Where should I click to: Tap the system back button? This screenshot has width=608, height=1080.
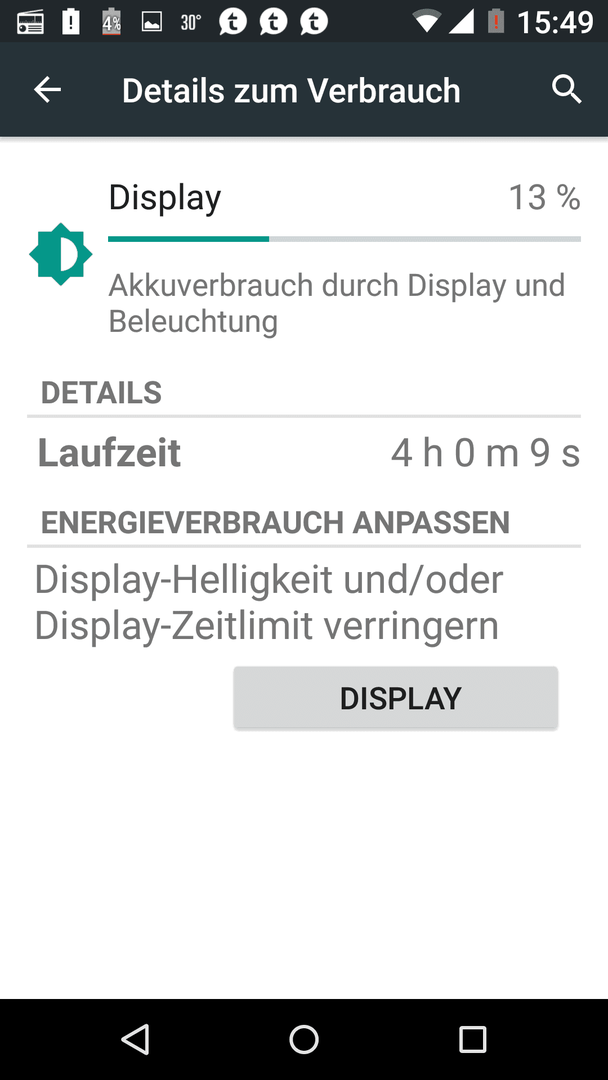(135, 1039)
